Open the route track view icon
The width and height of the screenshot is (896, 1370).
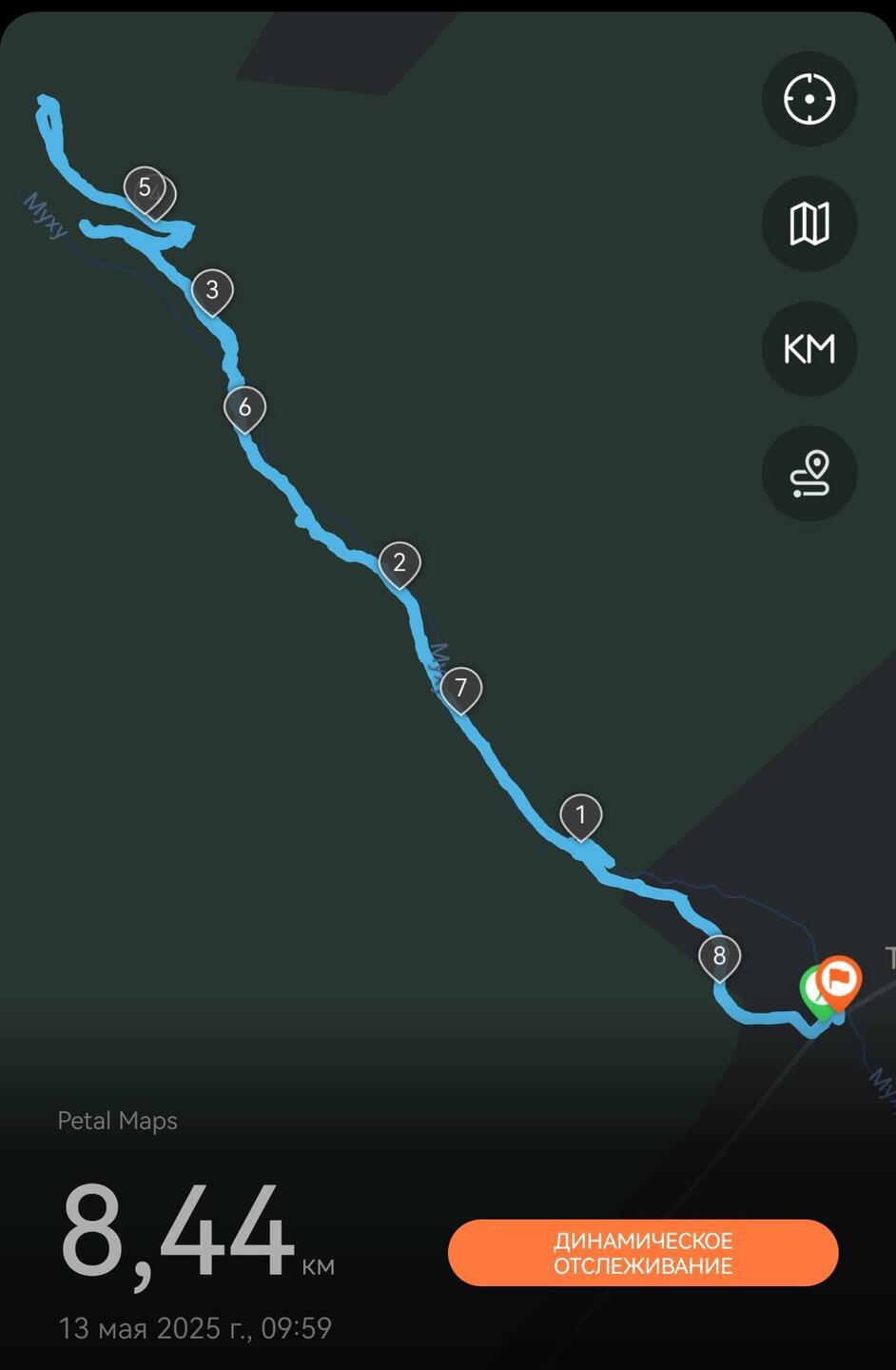[809, 473]
